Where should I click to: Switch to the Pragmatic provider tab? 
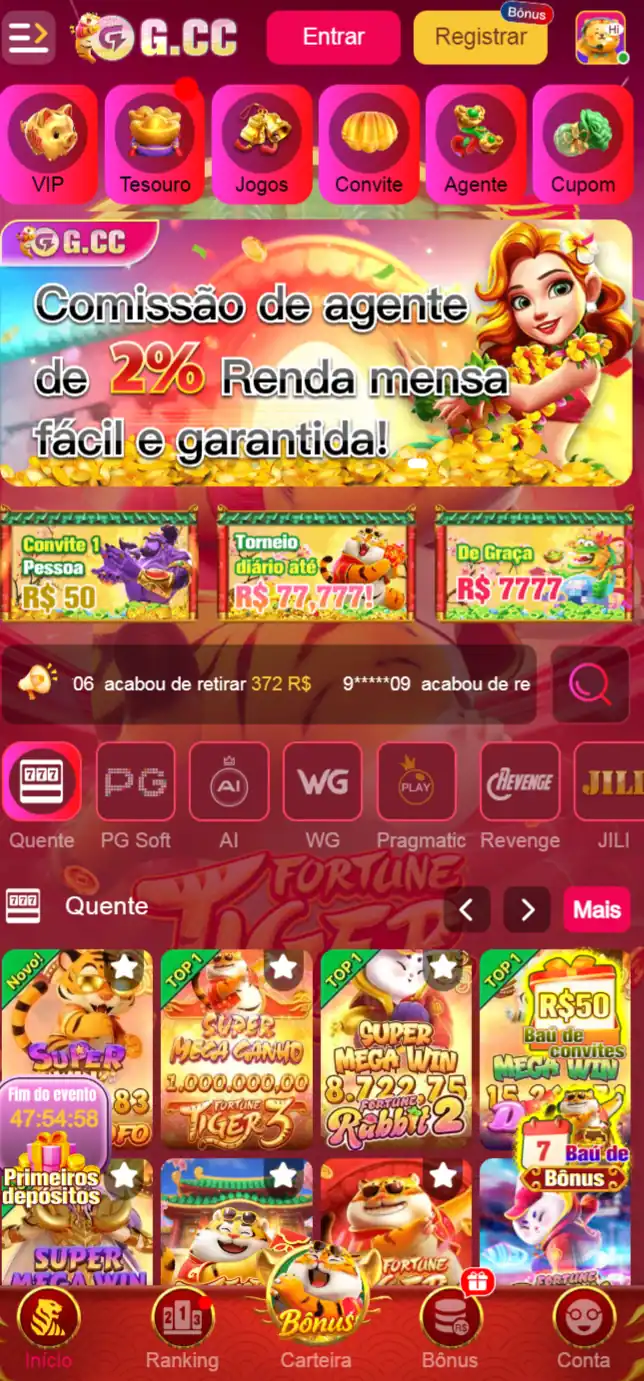416,795
